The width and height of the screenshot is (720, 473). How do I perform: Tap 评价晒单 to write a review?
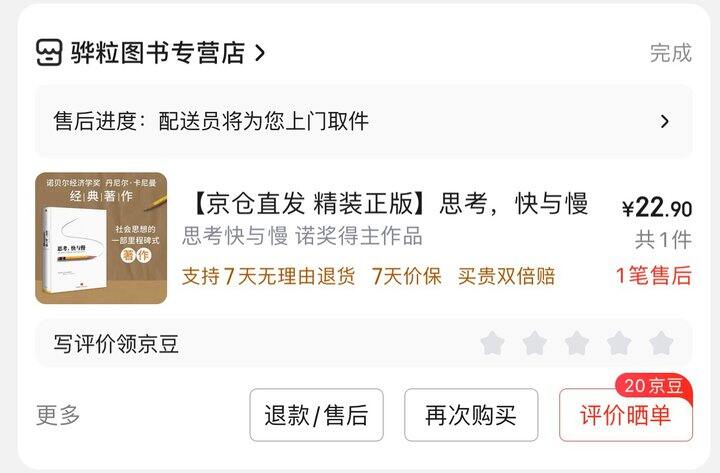pyautogui.click(x=626, y=415)
